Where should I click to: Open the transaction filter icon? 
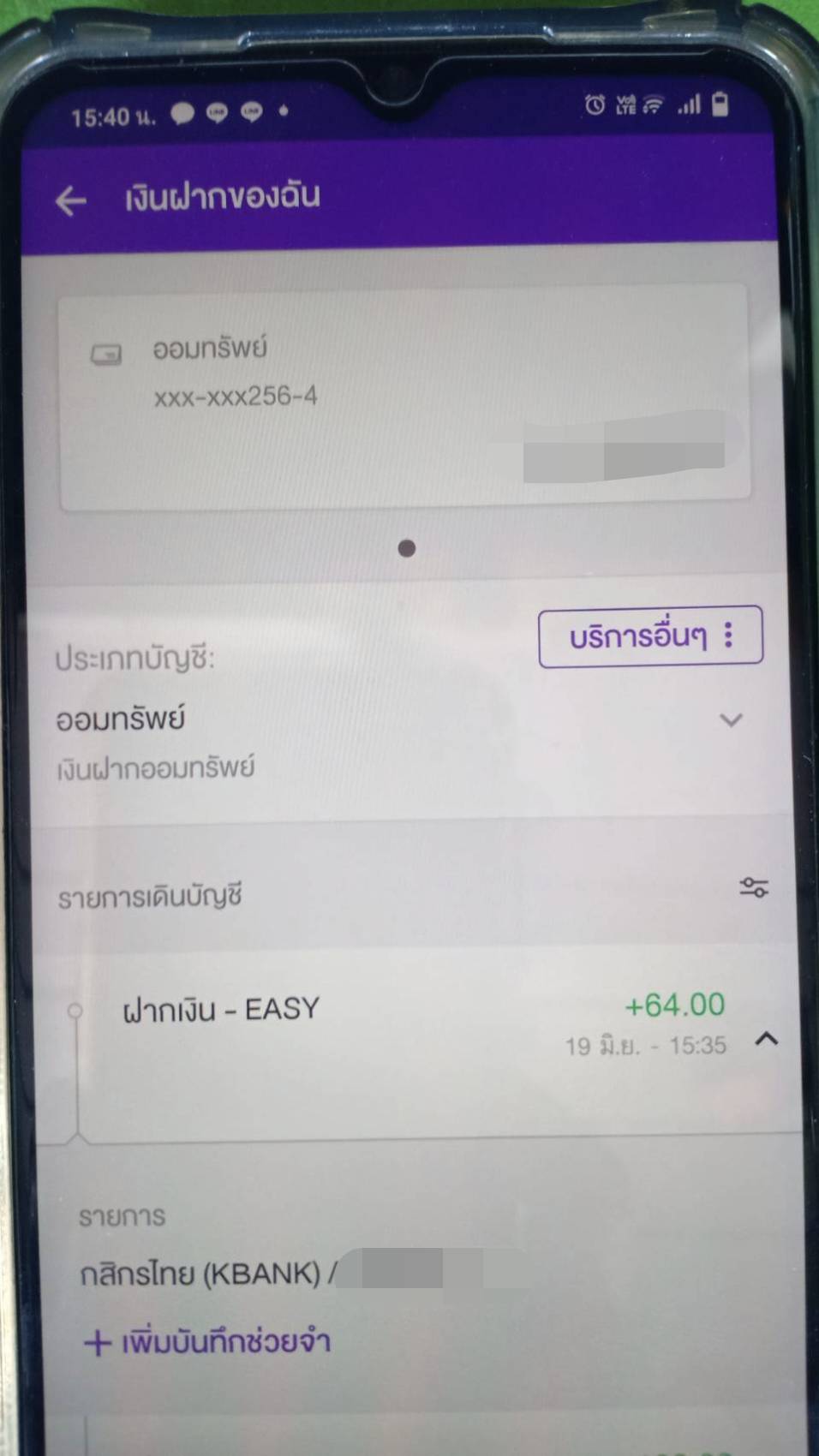pyautogui.click(x=754, y=887)
